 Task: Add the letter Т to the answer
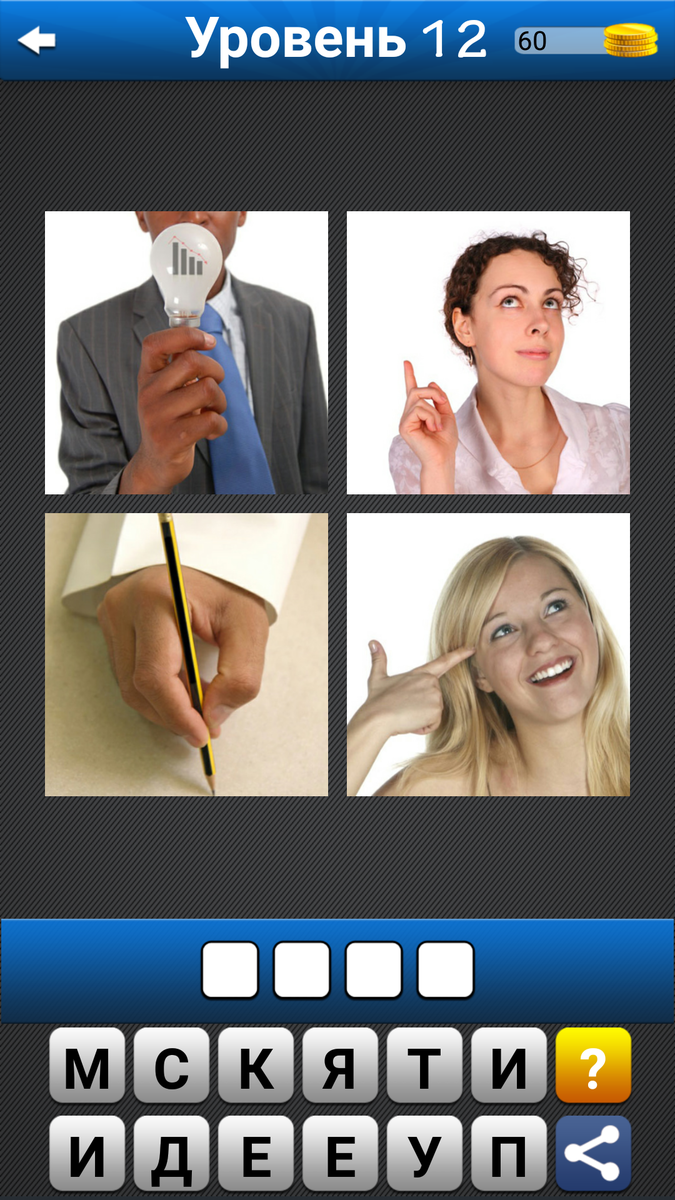[425, 1066]
